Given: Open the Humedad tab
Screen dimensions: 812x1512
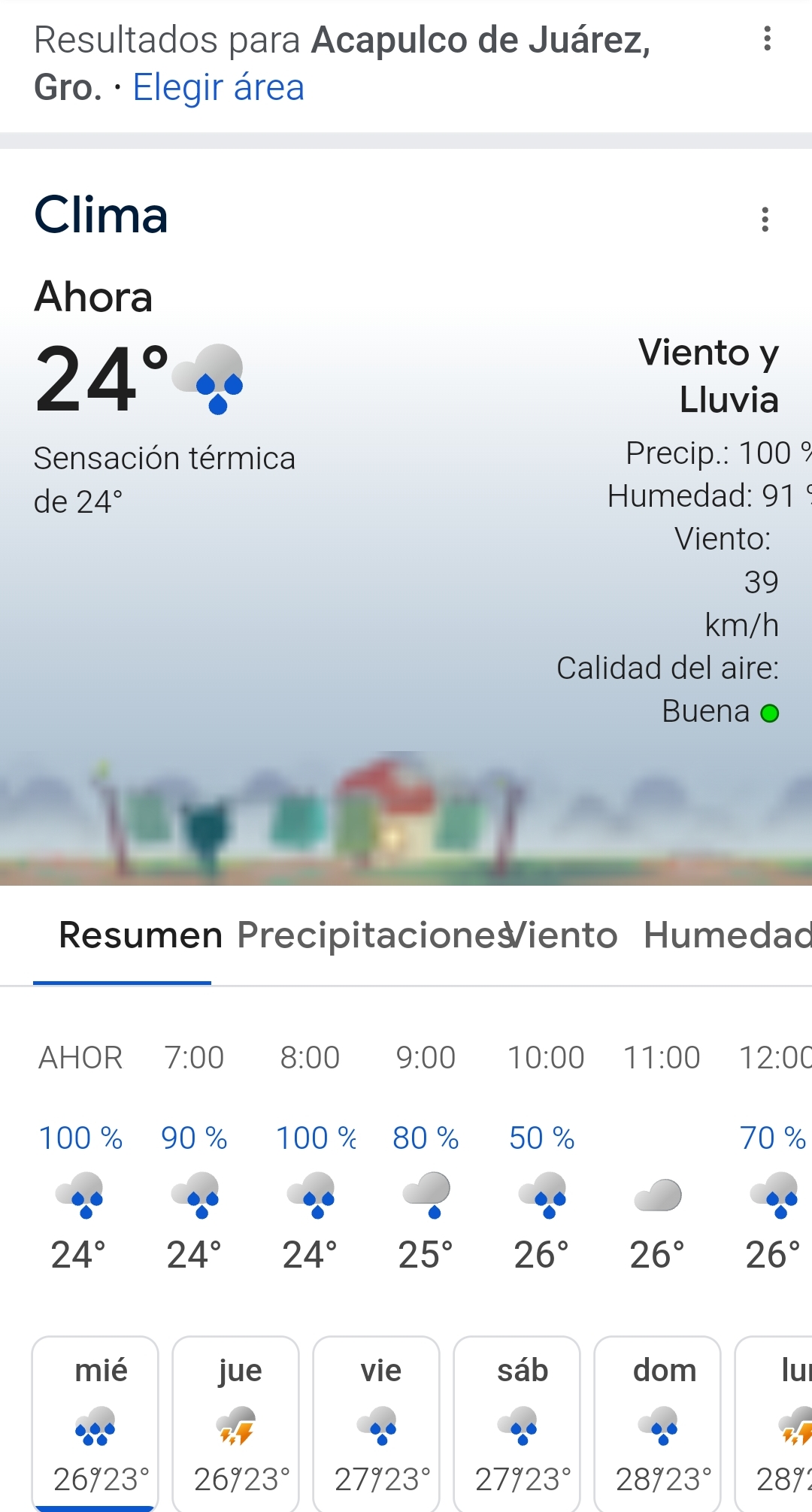Looking at the screenshot, I should [x=726, y=935].
